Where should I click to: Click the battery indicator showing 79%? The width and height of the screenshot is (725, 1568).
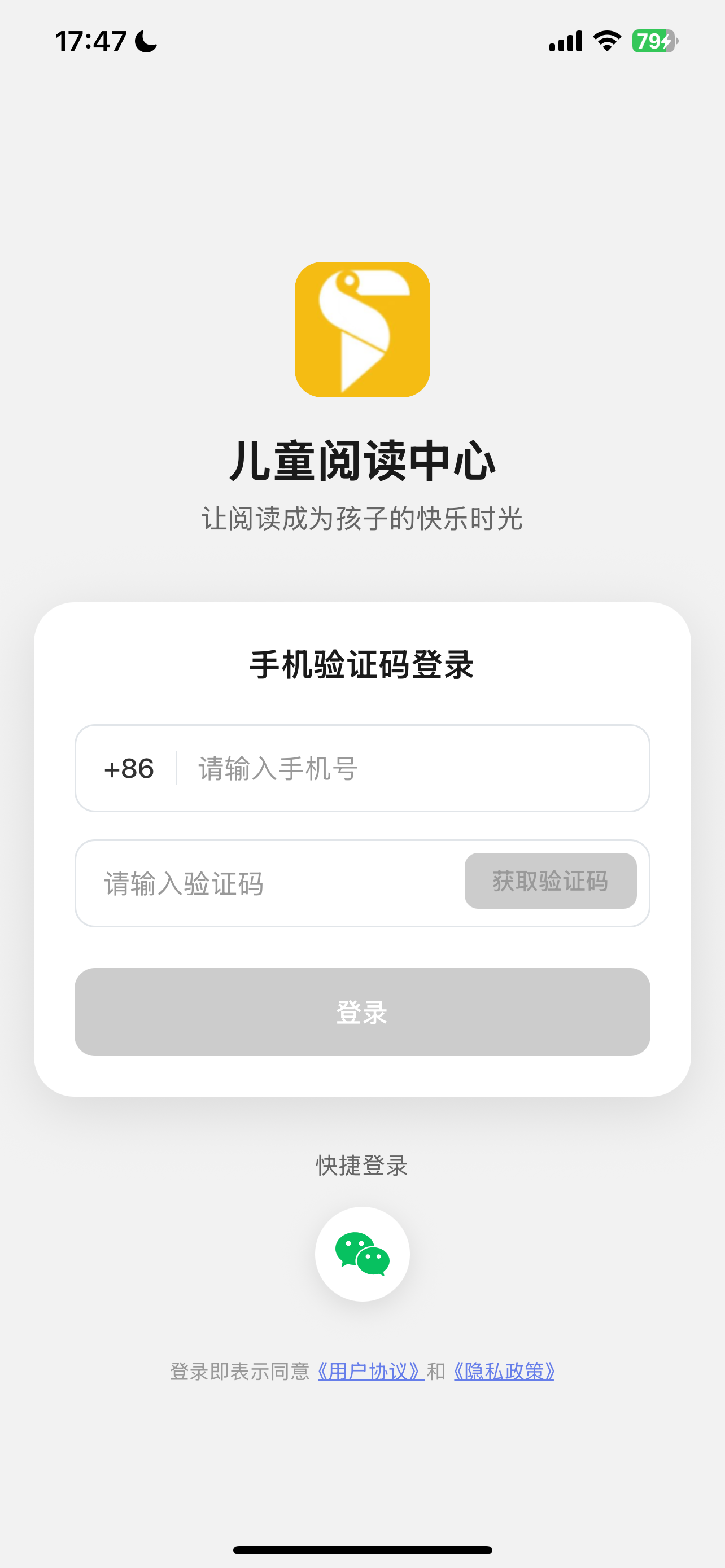point(653,41)
